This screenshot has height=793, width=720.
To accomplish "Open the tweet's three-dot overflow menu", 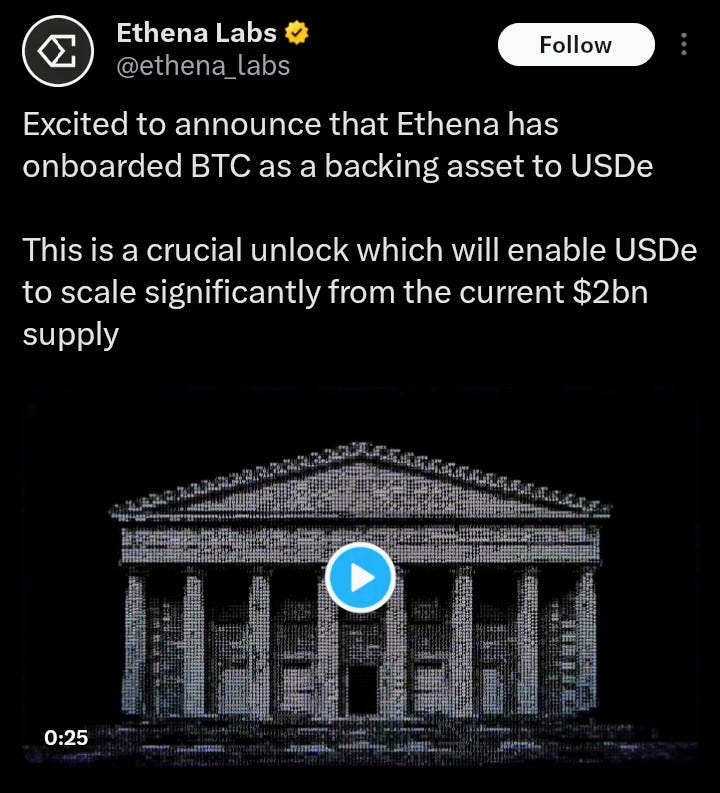I will [x=684, y=45].
